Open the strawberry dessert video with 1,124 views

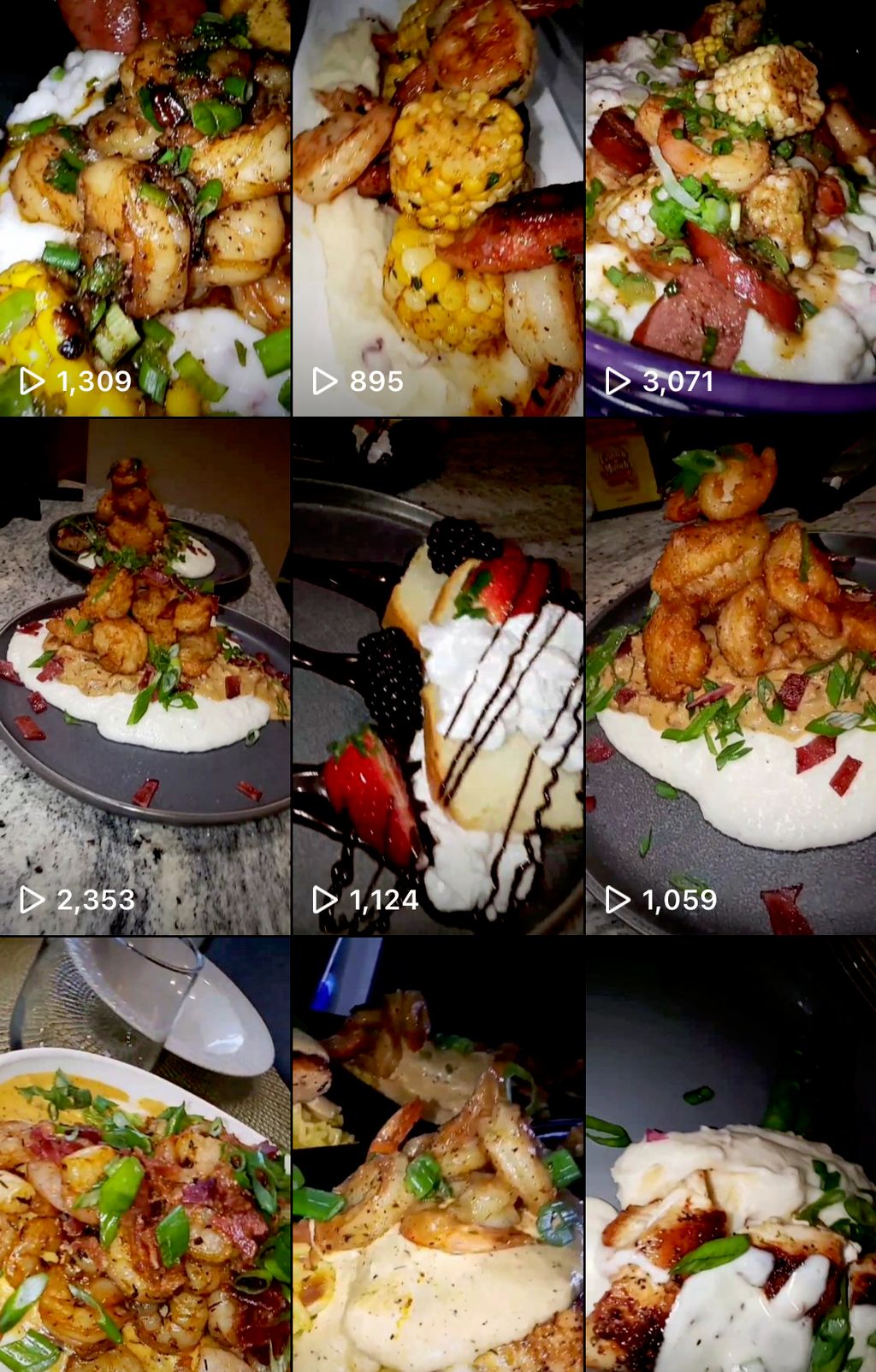pos(437,676)
